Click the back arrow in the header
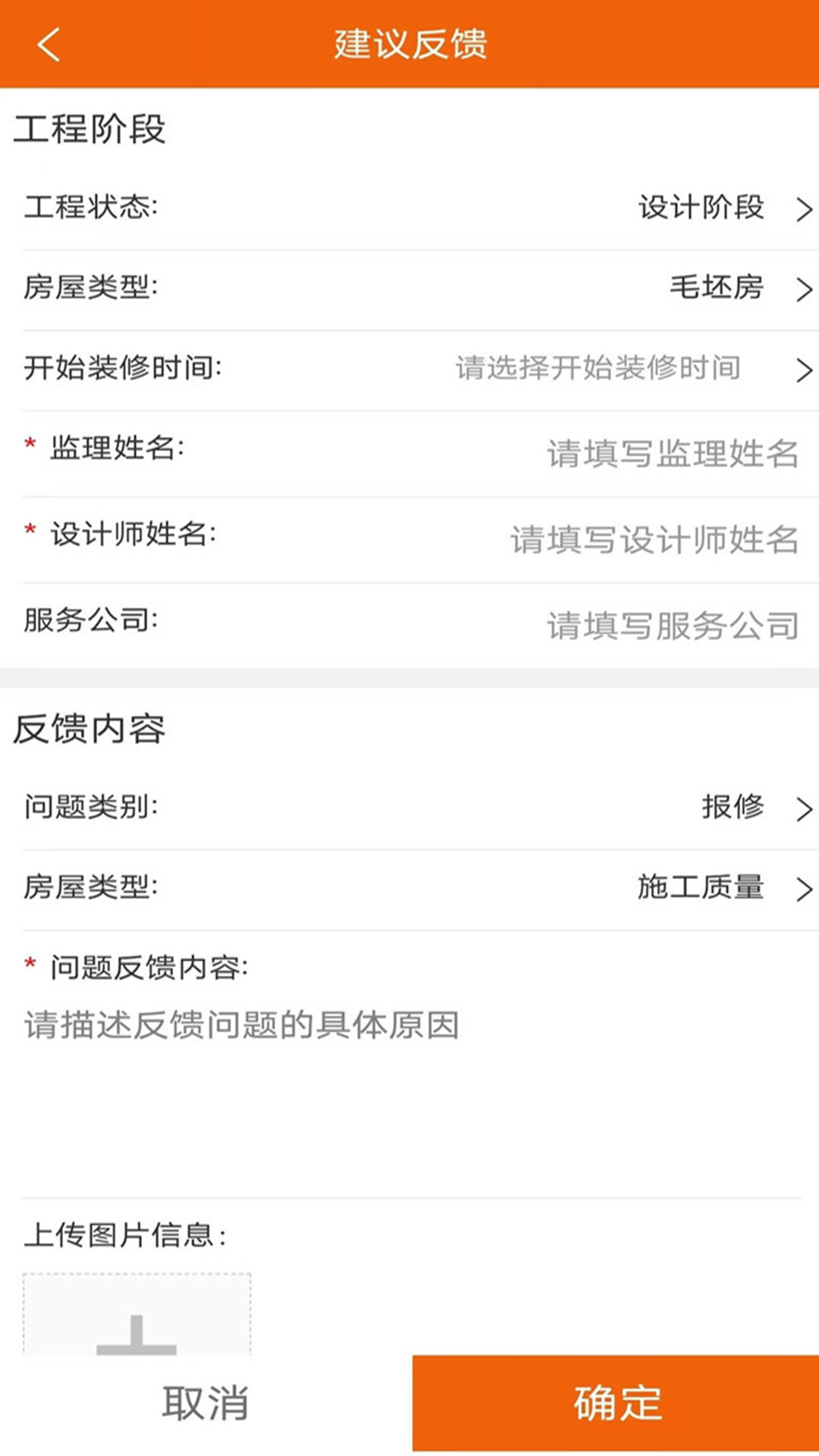 click(x=47, y=44)
